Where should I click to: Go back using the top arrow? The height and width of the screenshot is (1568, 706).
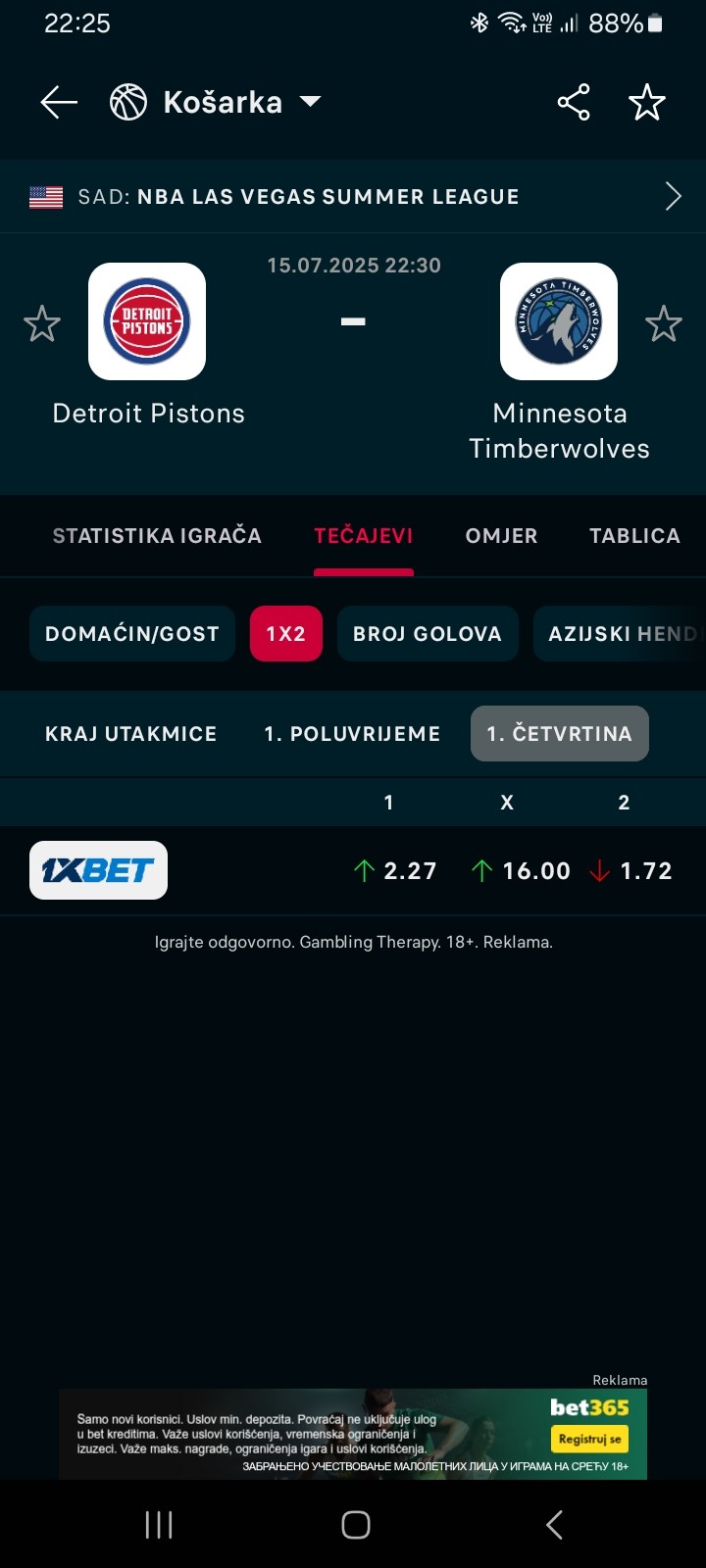pos(59,102)
